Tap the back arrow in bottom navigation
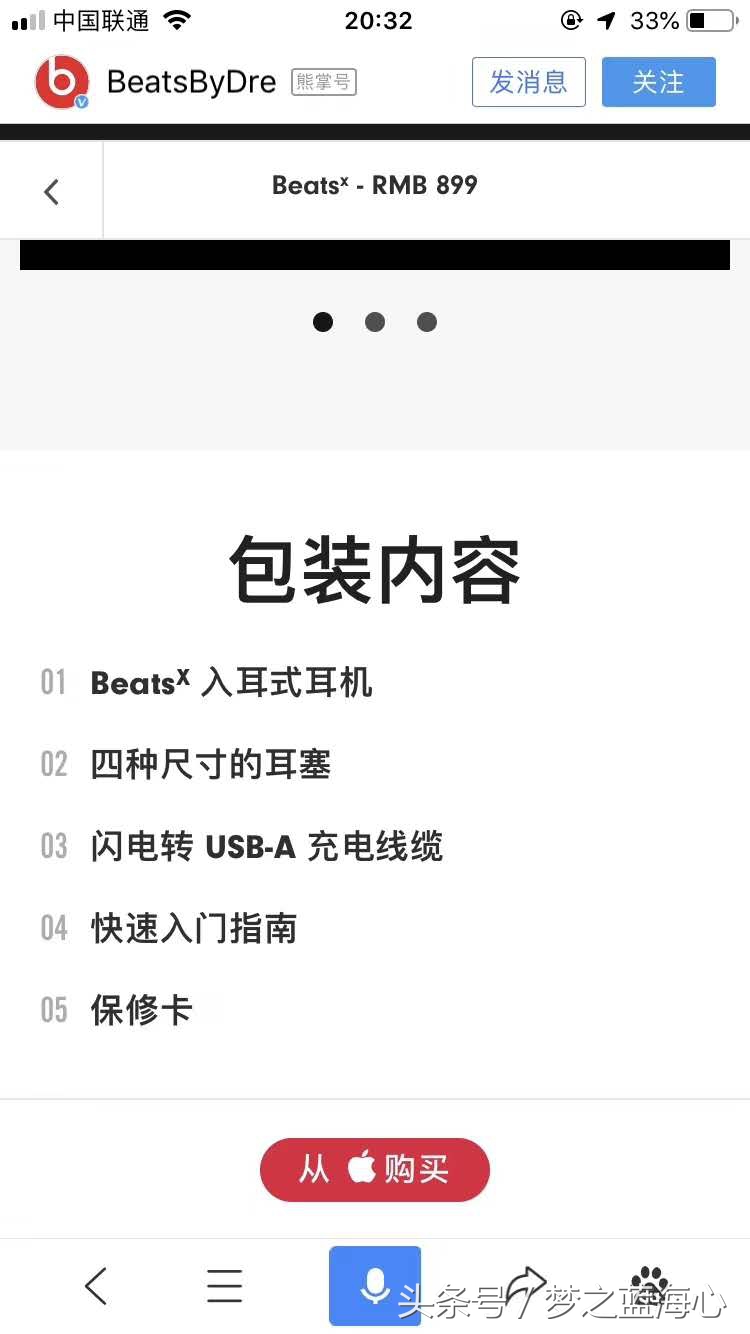The image size is (750, 1334). coord(95,1287)
